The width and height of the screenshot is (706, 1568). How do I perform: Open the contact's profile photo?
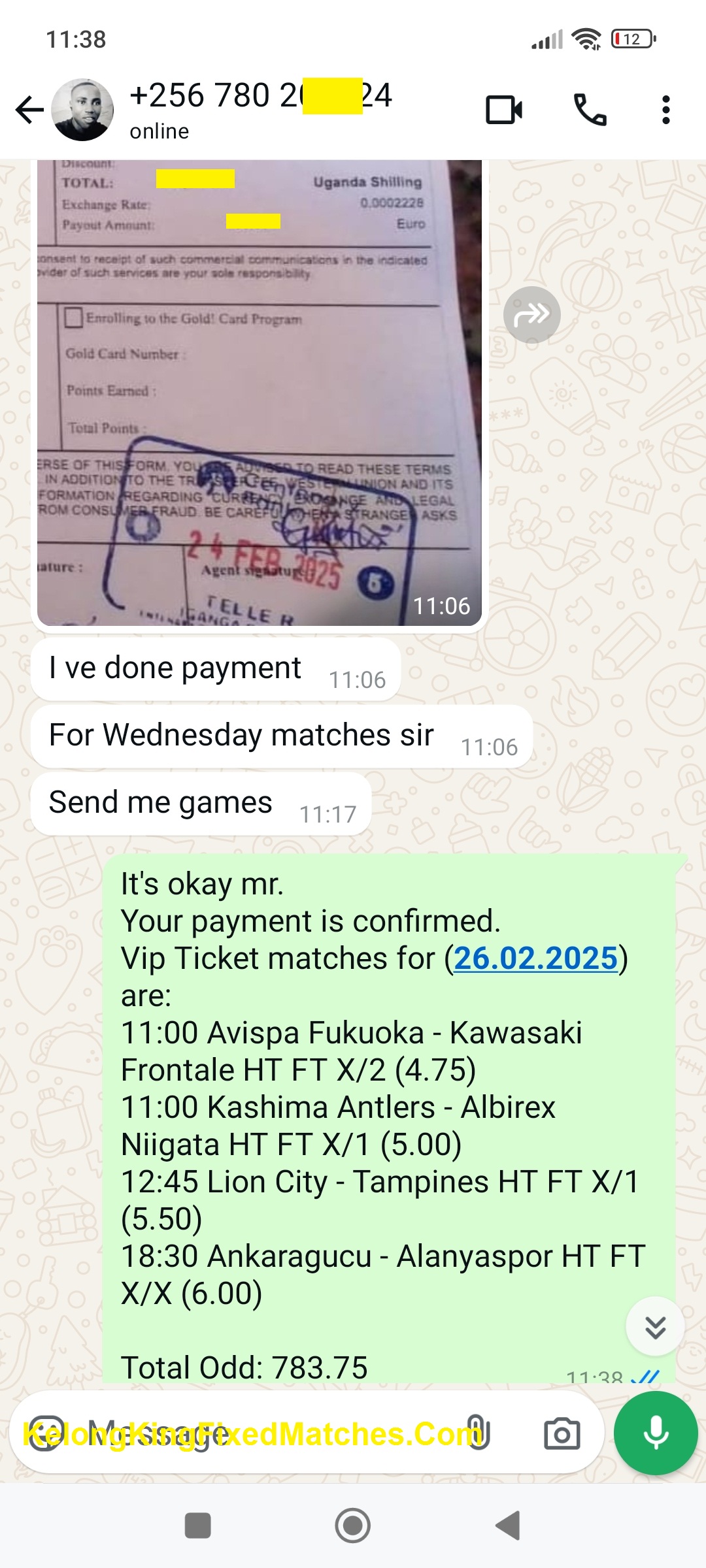click(82, 110)
